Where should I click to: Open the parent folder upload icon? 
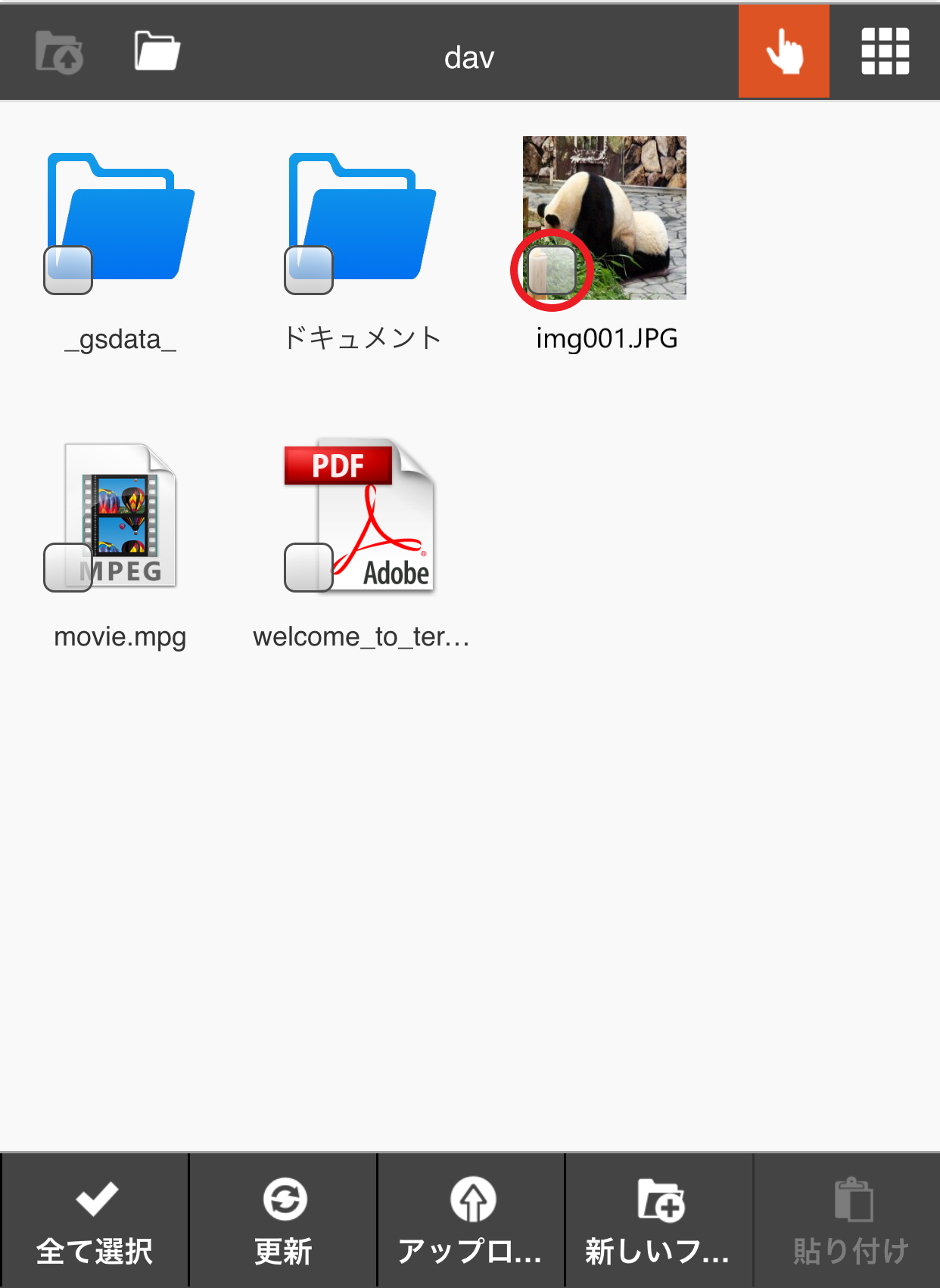pos(59,52)
